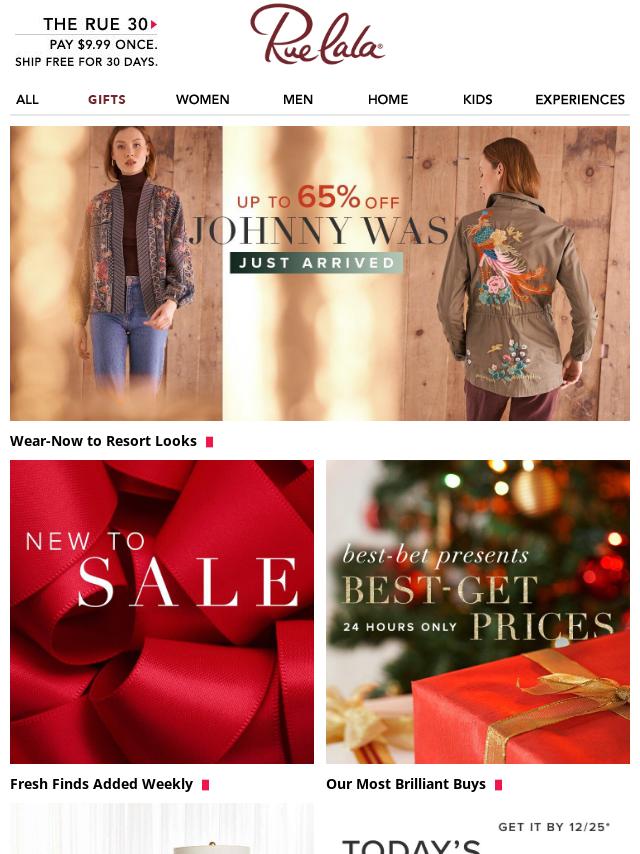The image size is (640, 854).
Task: Switch to the Gifts category
Action: [x=107, y=99]
